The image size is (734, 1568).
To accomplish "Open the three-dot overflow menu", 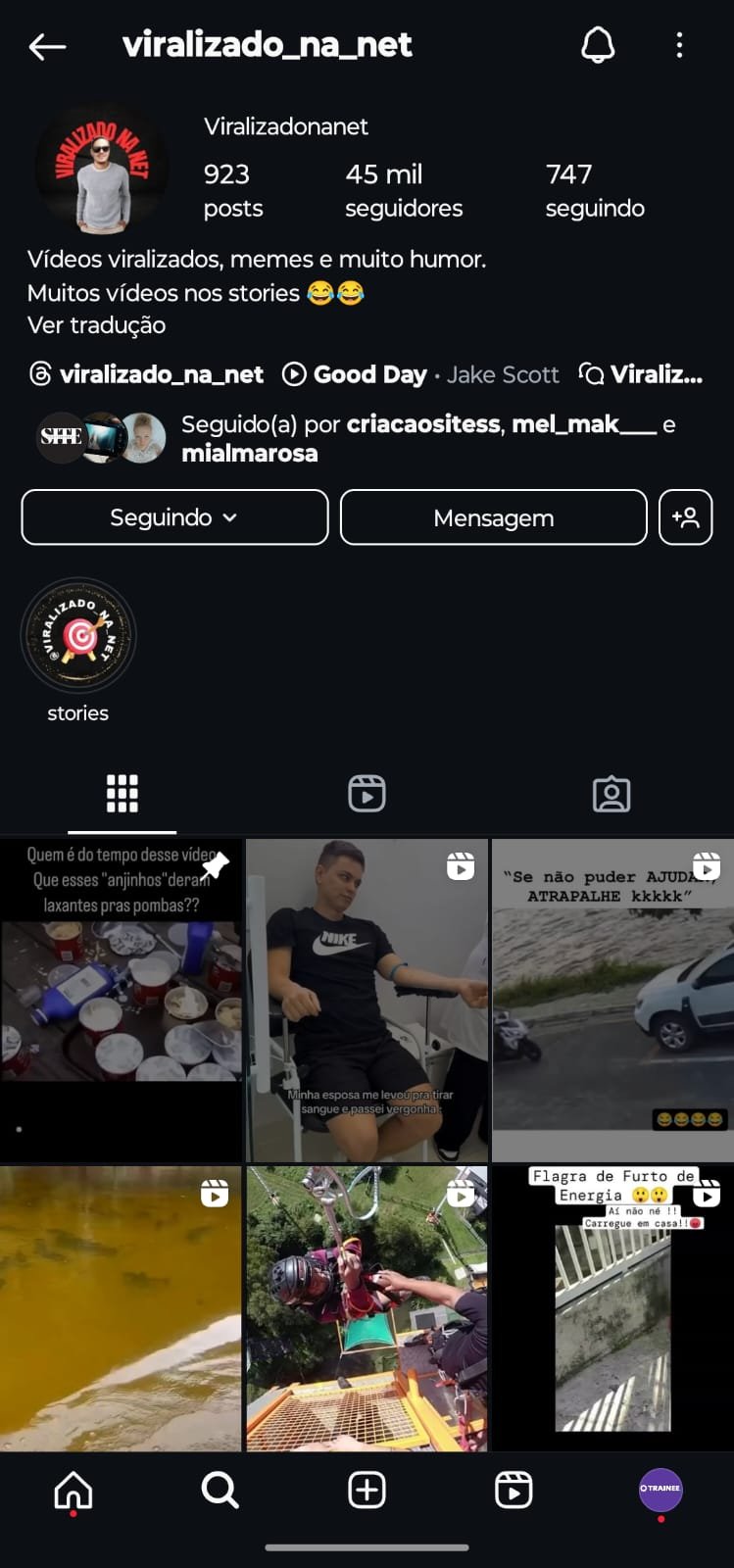I will (x=679, y=45).
